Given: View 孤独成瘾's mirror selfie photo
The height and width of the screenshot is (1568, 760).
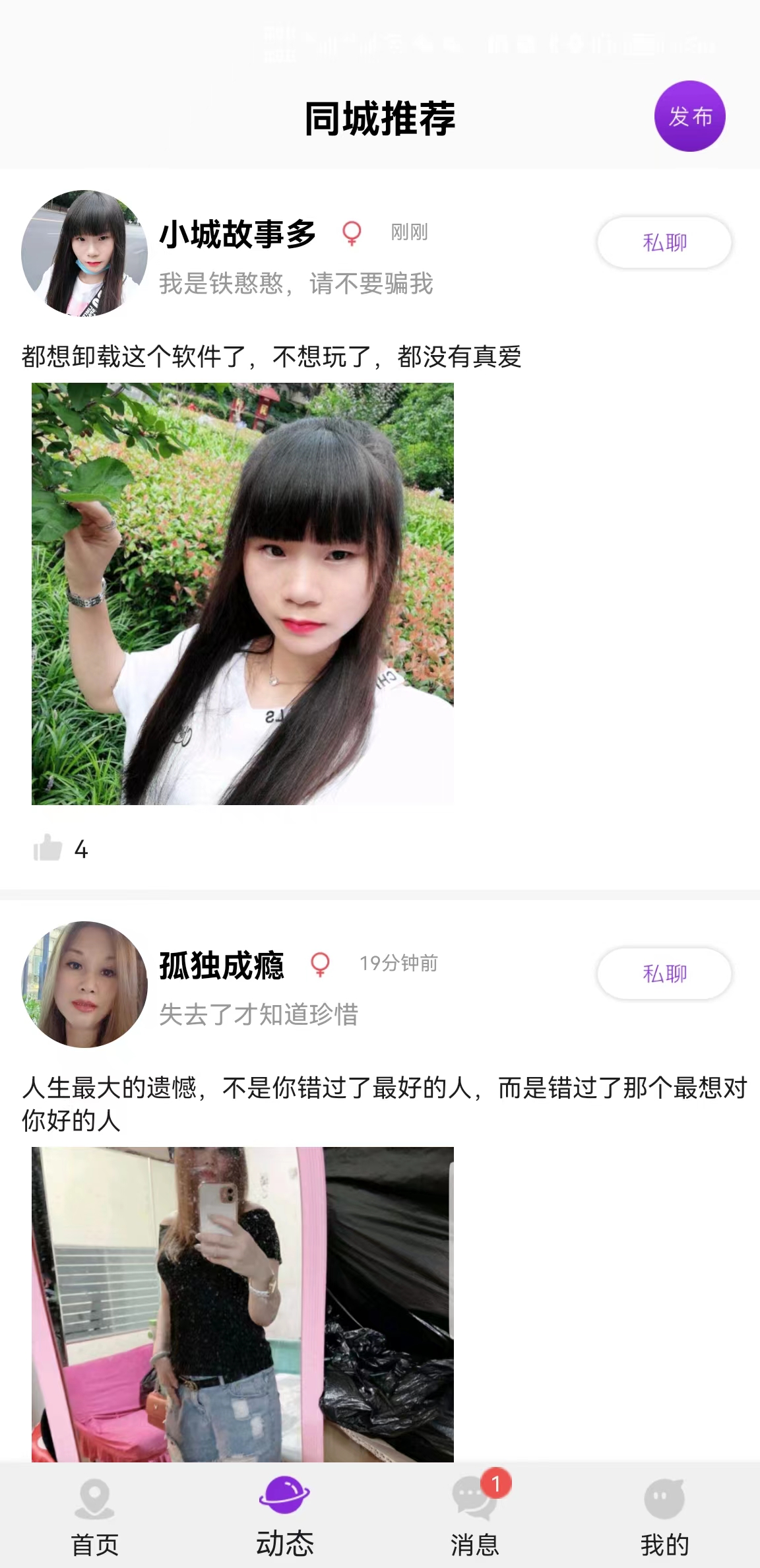Looking at the screenshot, I should 243,1303.
